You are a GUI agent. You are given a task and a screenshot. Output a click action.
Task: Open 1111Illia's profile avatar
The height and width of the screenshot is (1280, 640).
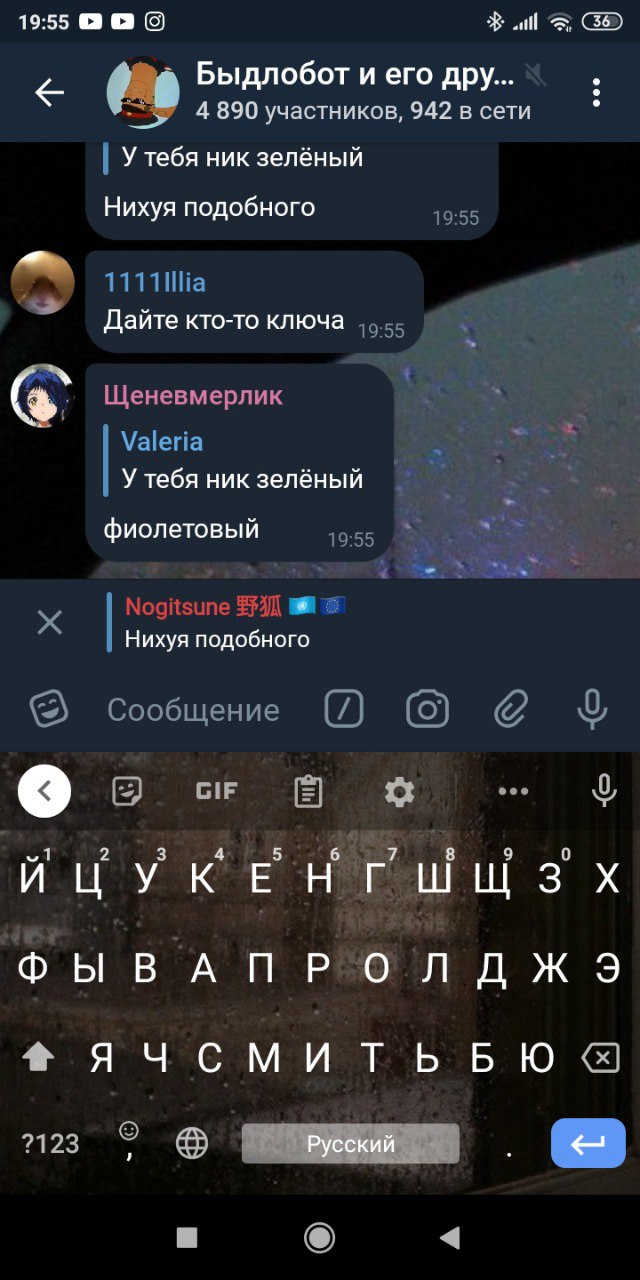pos(43,283)
